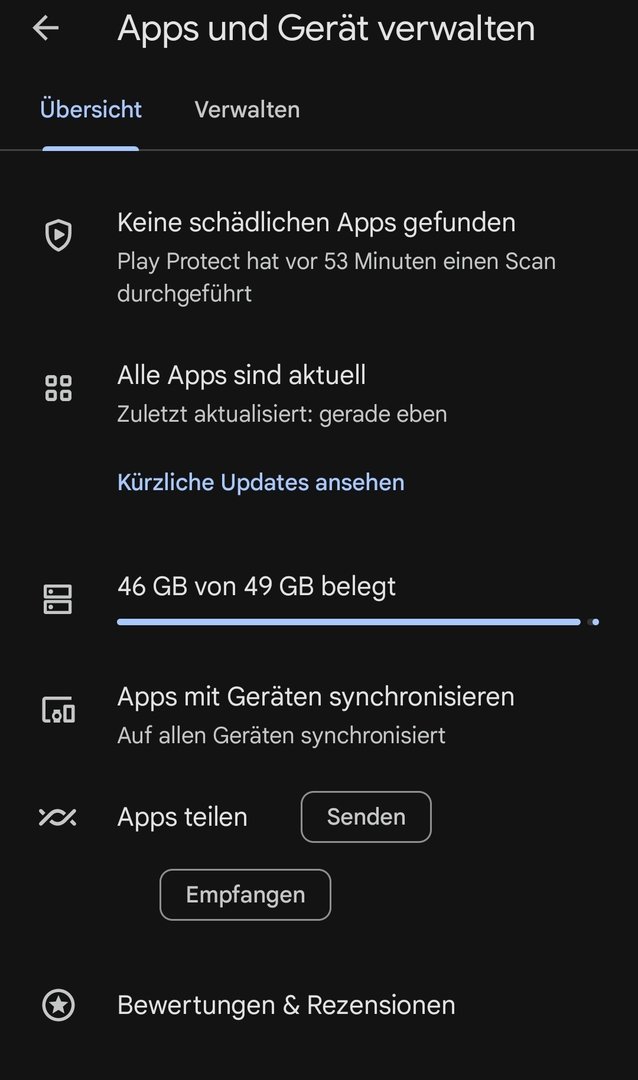Go back using the top arrow
The width and height of the screenshot is (638, 1080).
[46, 28]
